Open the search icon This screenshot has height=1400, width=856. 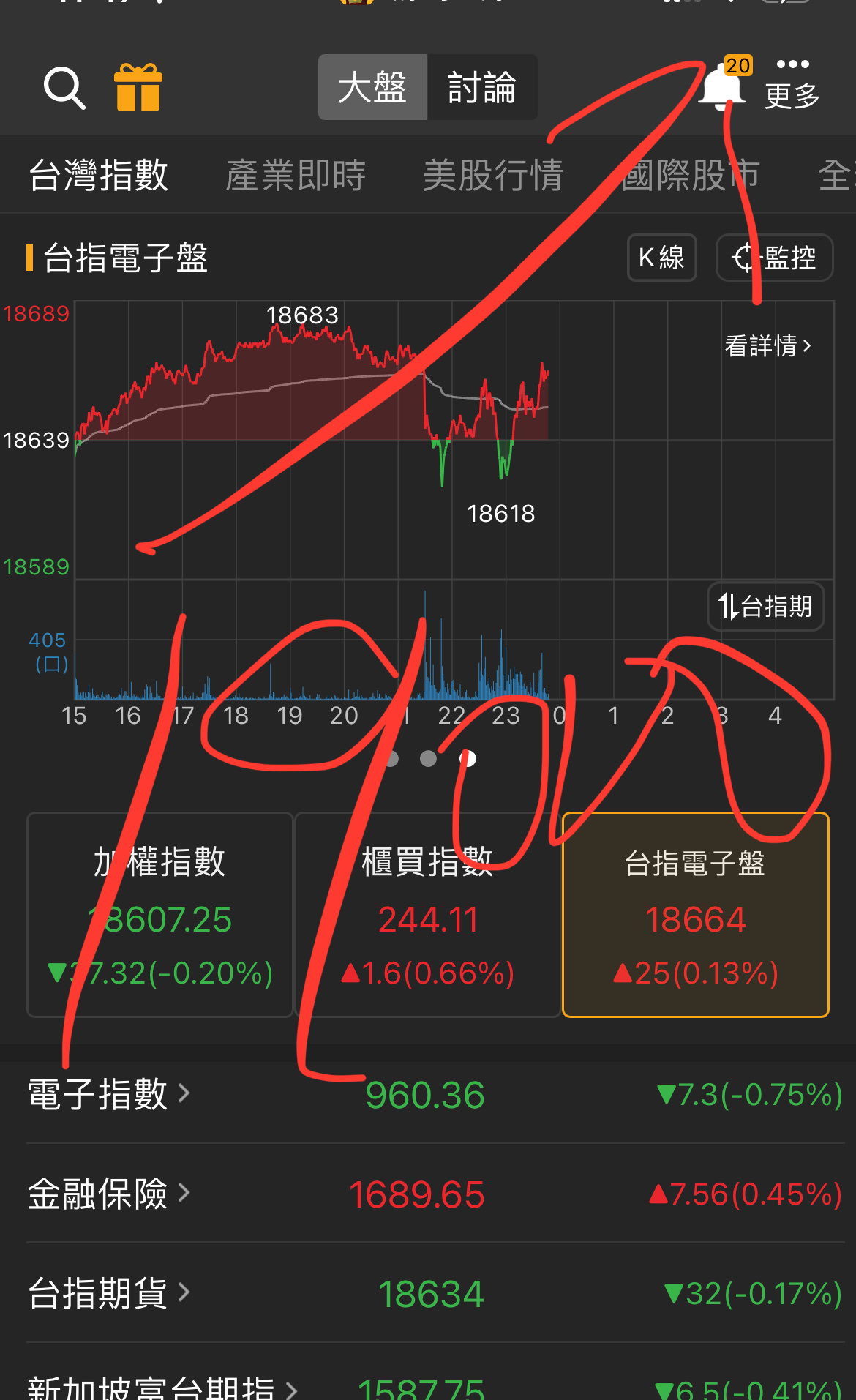coord(64,88)
